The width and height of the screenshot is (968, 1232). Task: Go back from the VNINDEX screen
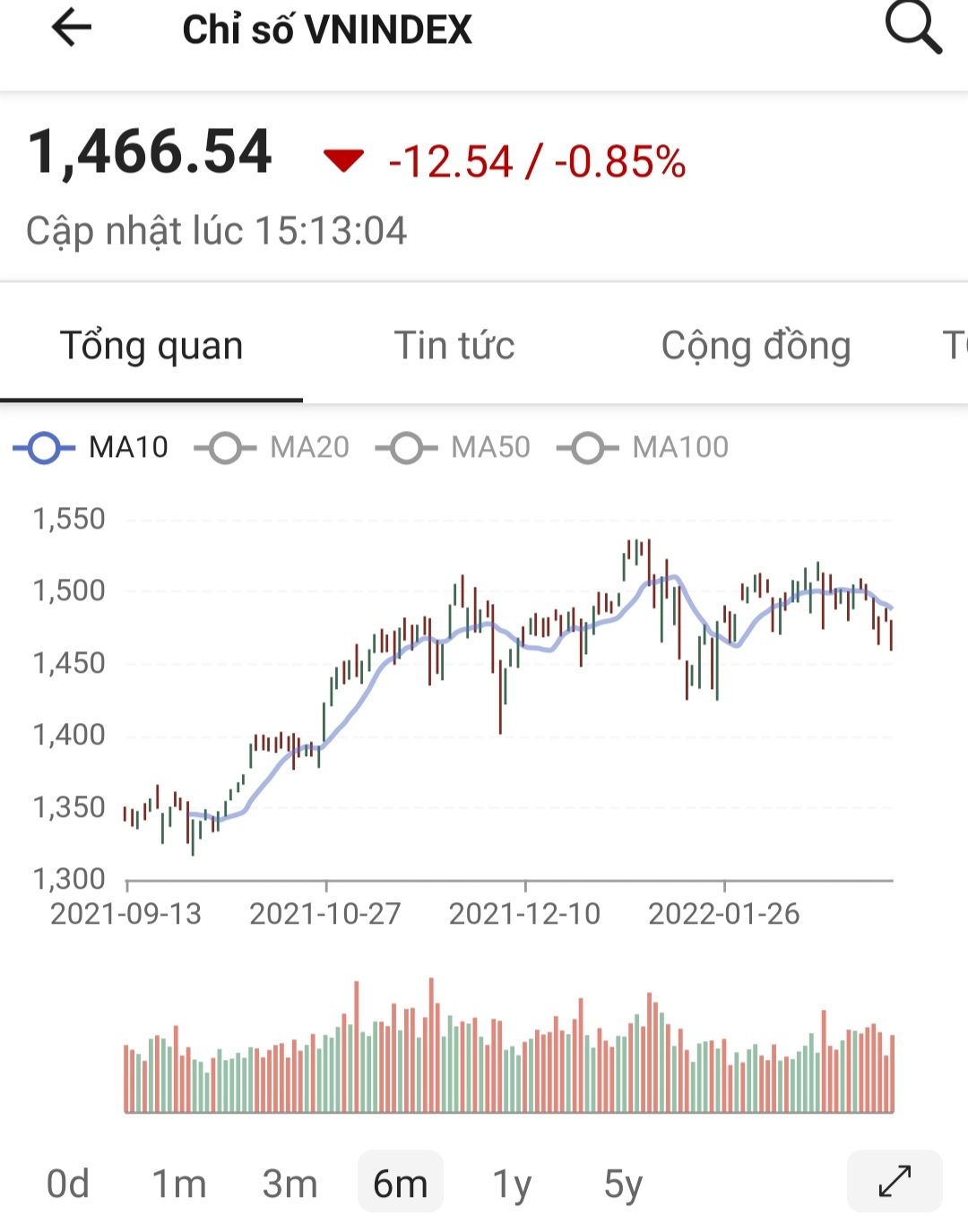coord(72,28)
